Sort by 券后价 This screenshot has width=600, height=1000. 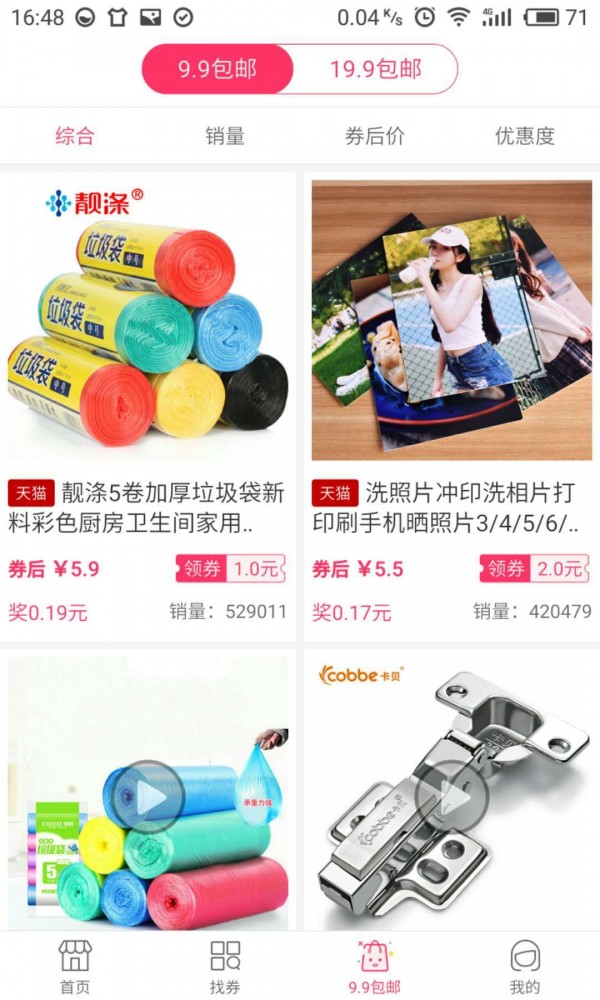[x=375, y=136]
